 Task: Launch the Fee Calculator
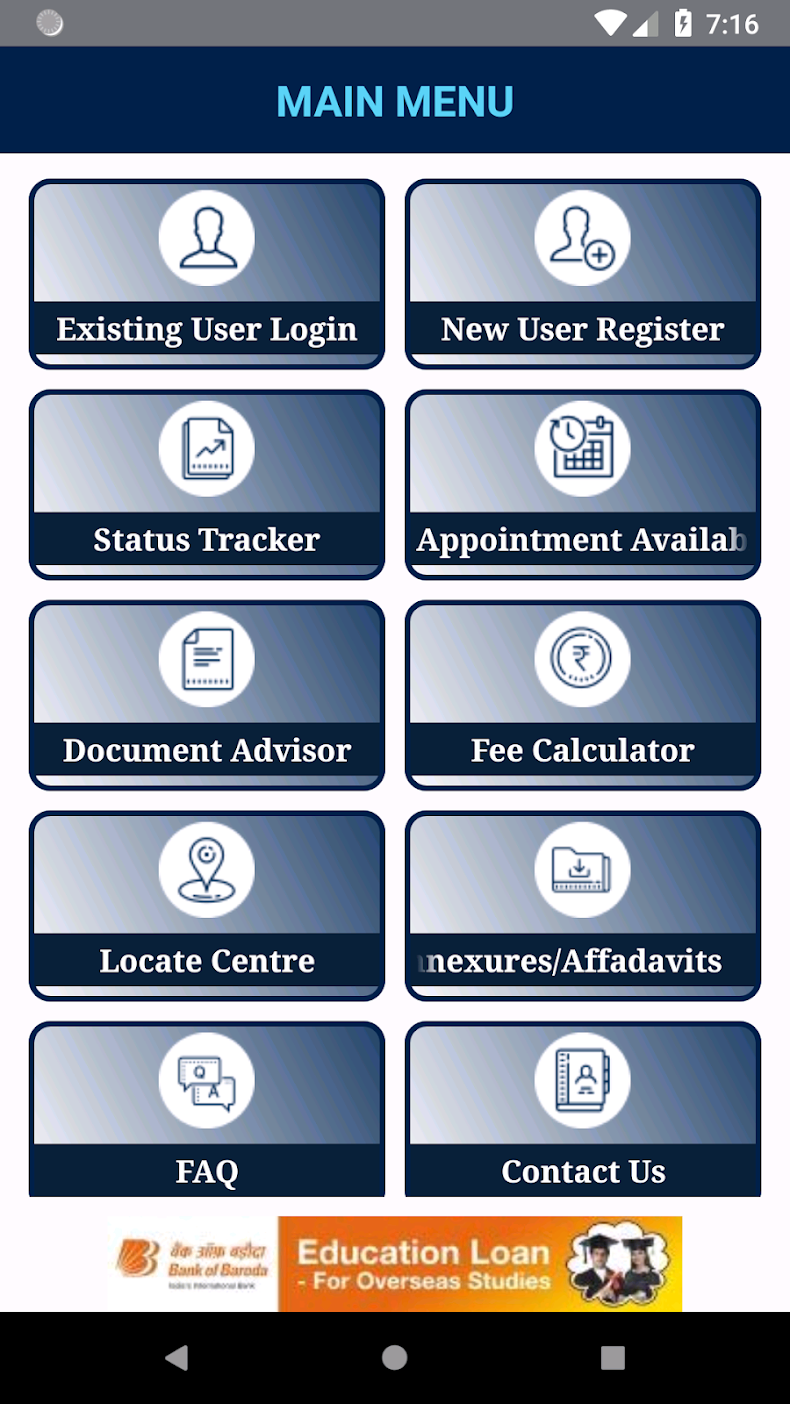[583, 695]
